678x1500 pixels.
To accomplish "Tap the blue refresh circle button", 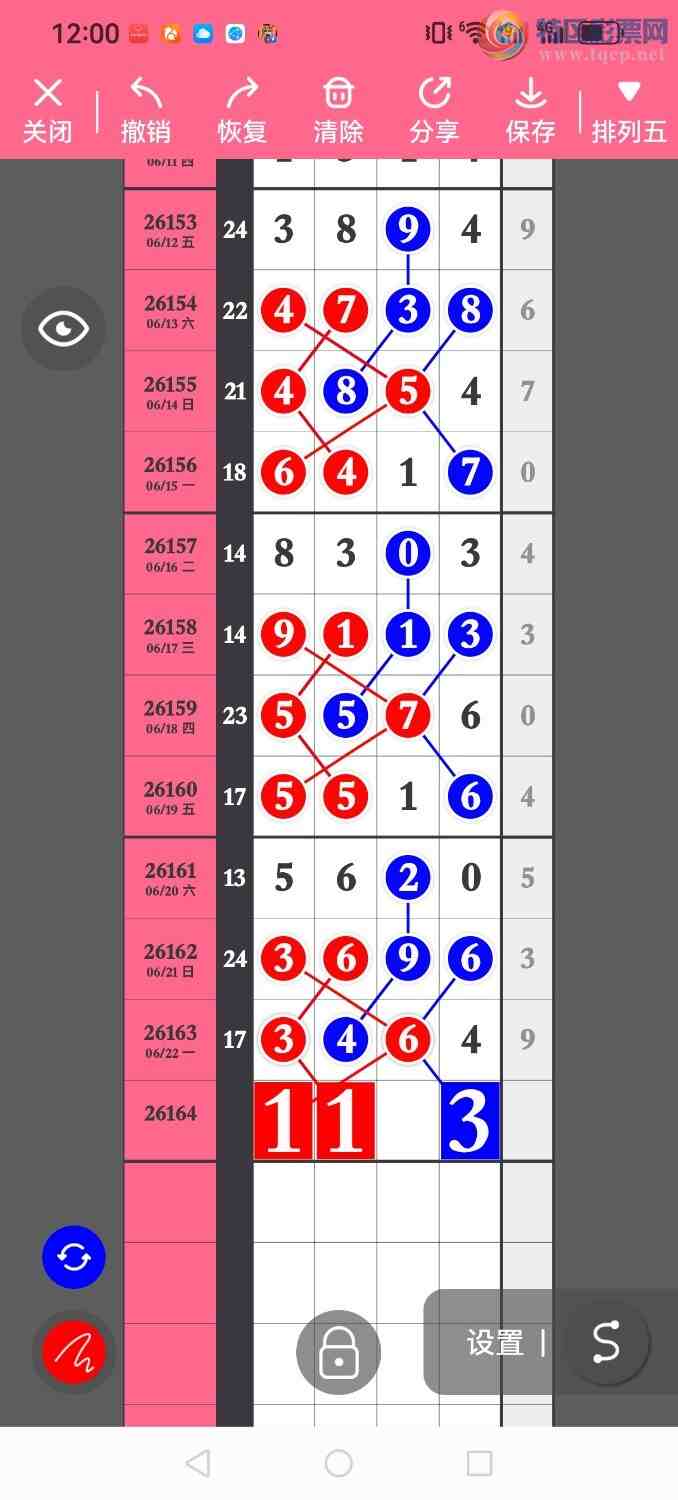I will [x=73, y=1257].
